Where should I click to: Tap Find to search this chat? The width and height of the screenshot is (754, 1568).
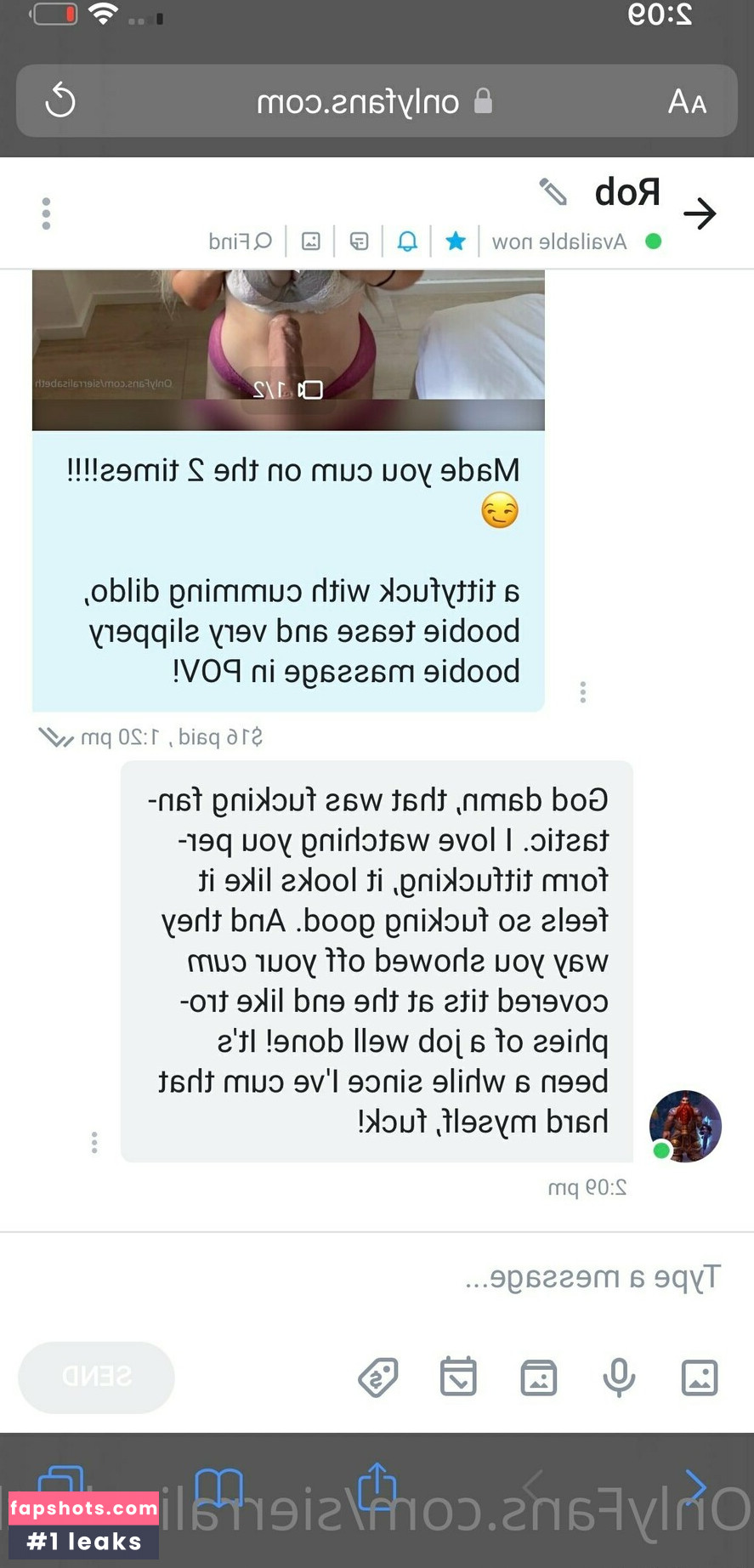(x=241, y=241)
